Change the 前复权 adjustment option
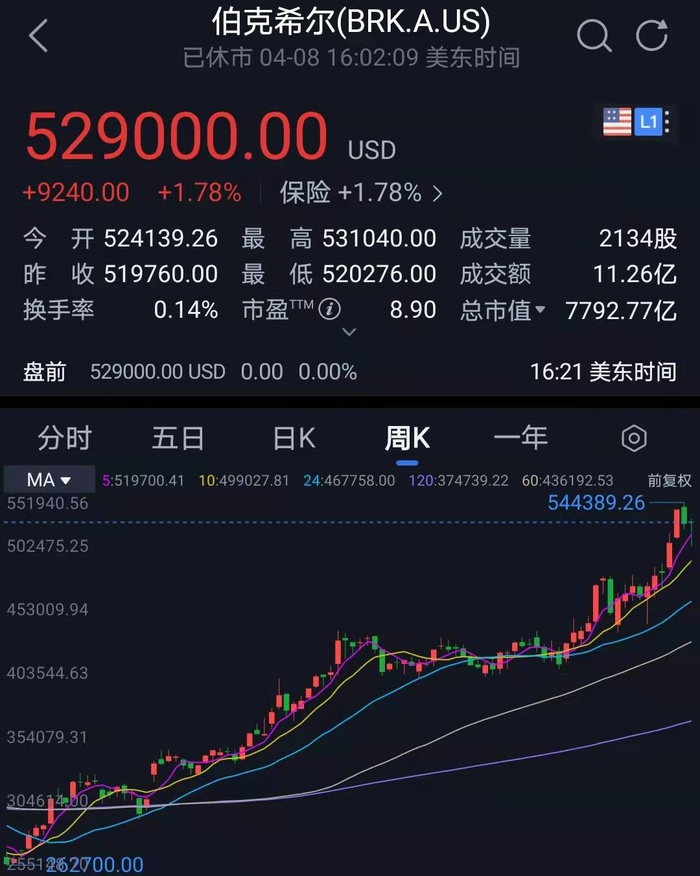 tap(669, 480)
